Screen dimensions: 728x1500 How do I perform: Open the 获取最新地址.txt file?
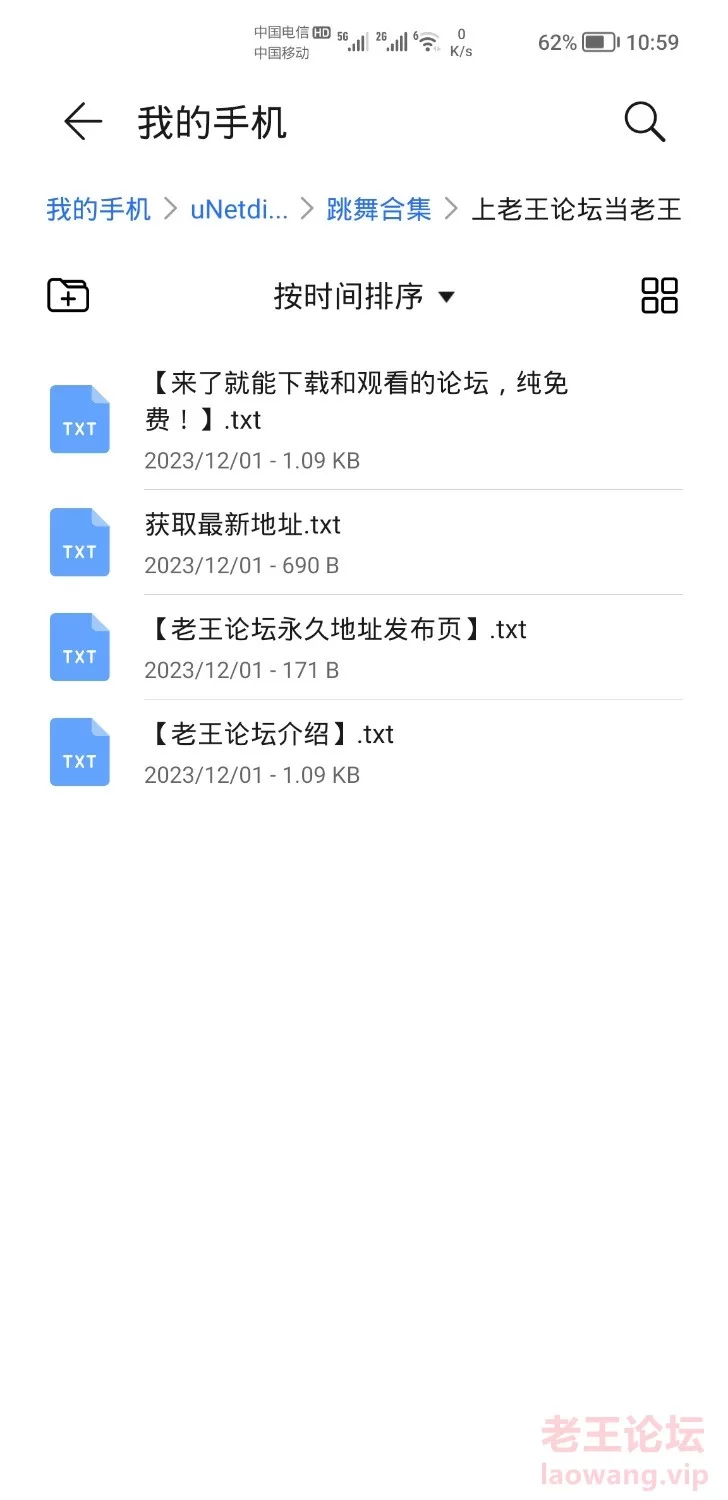[x=364, y=543]
